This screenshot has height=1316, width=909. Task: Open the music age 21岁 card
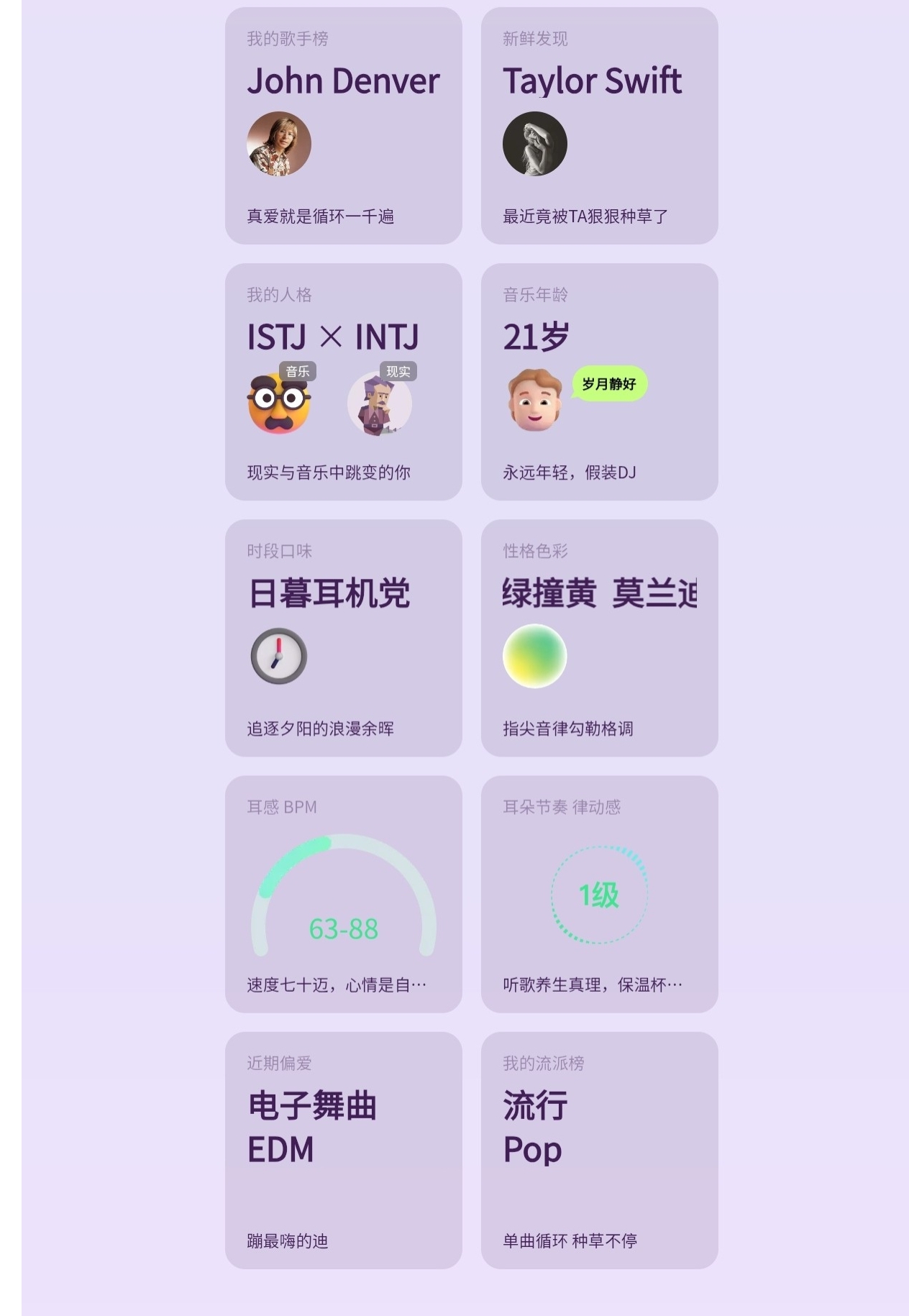(599, 382)
